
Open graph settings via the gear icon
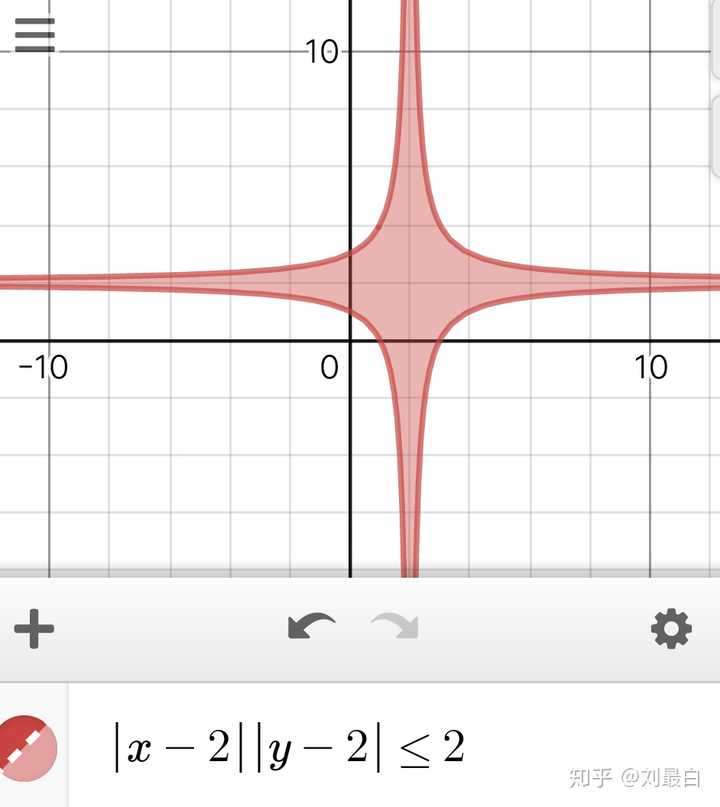[668, 629]
